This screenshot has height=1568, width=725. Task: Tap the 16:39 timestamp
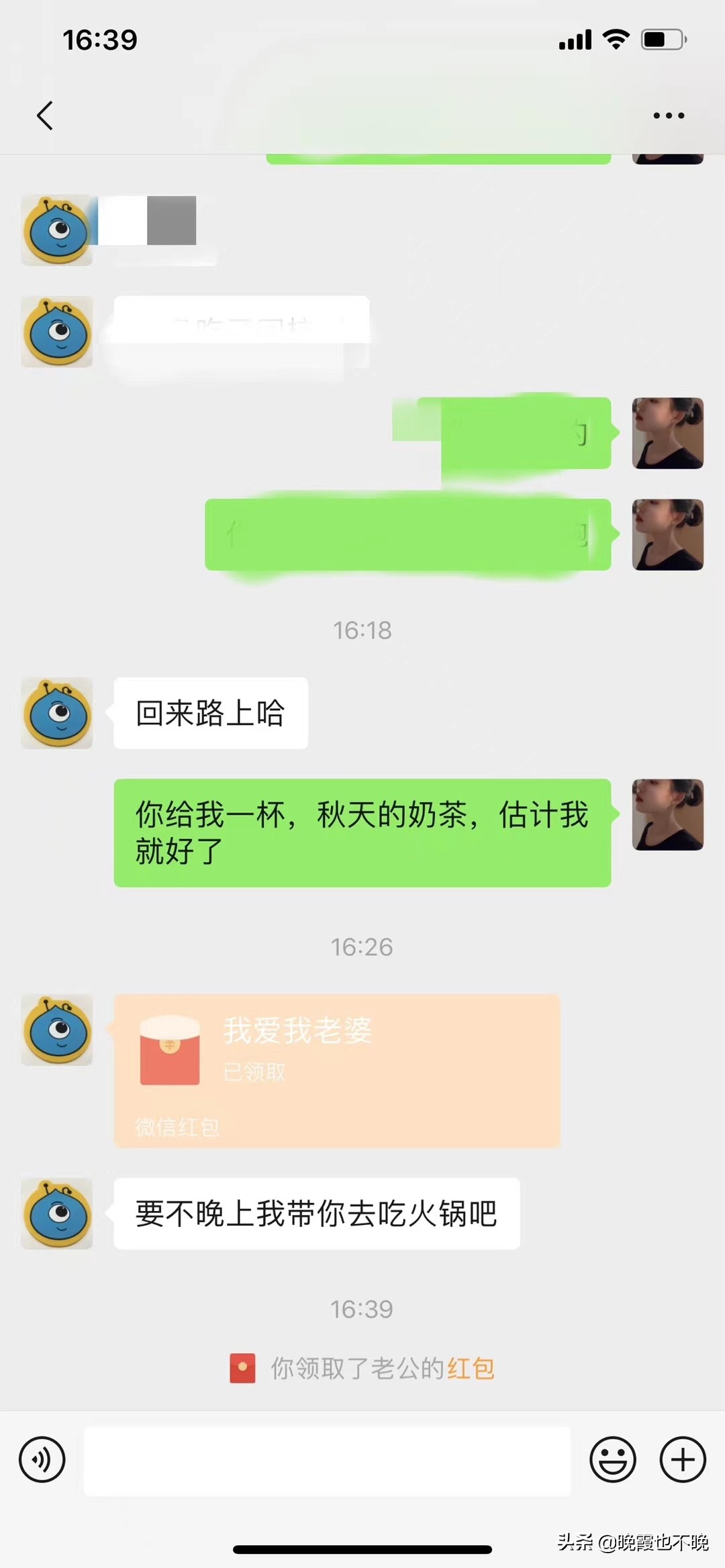[362, 1309]
